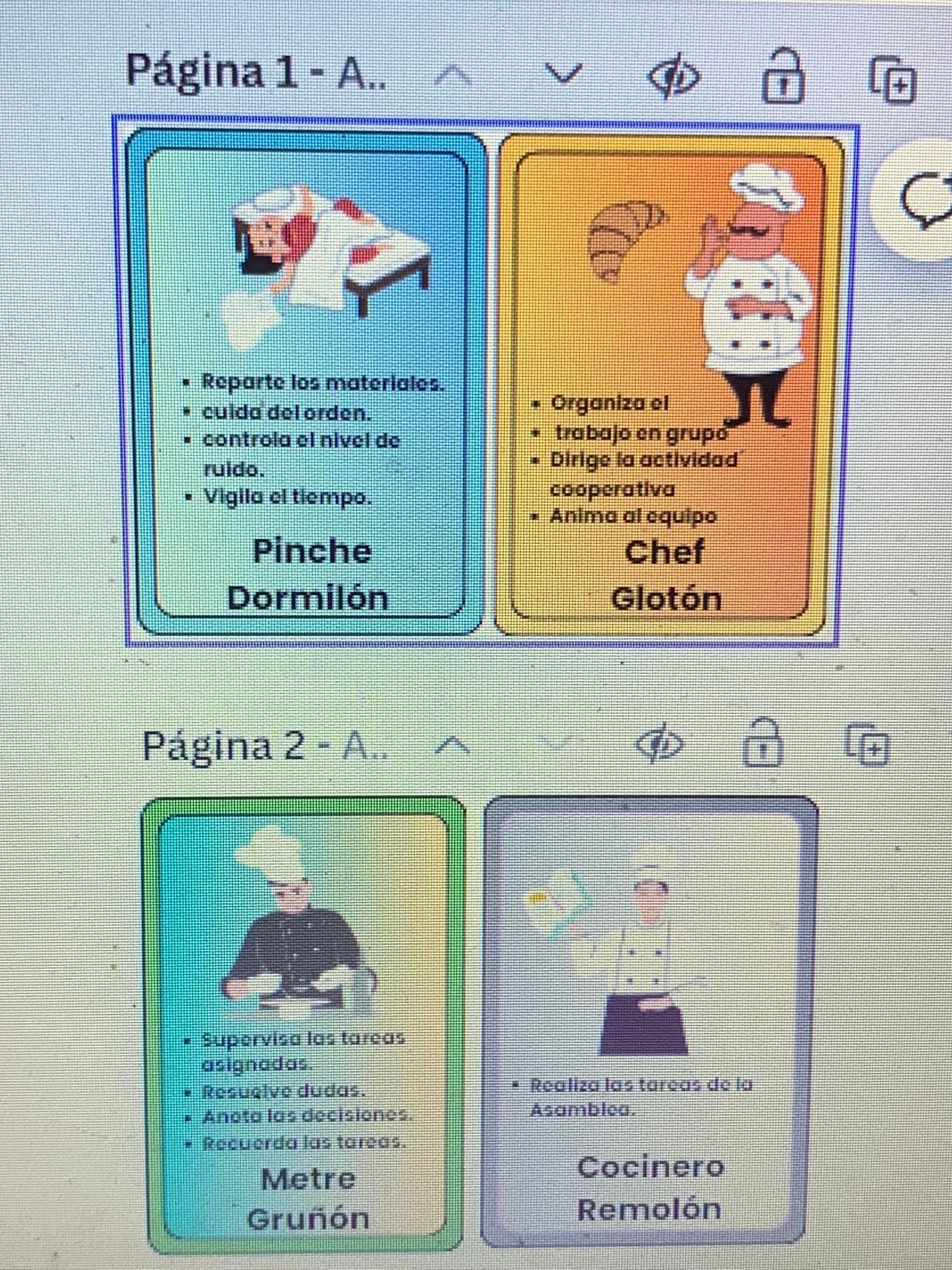Duplicate Página 1

coord(893,79)
